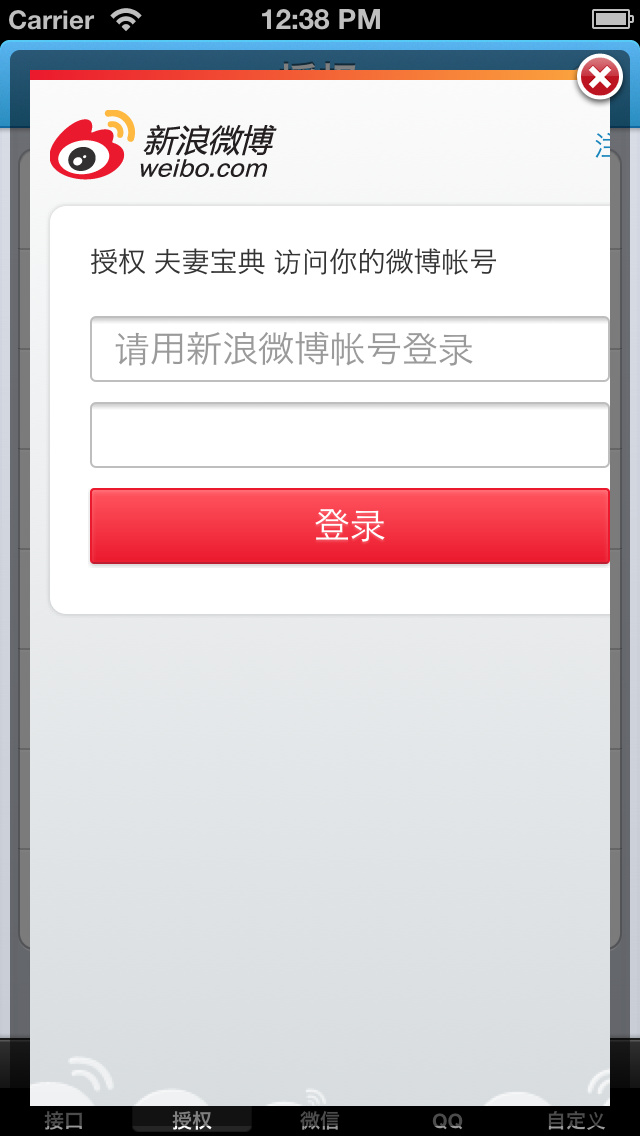Screen dimensions: 640x1136
Task: Open the 注册 link beside the Weibo logo
Action: (x=602, y=146)
